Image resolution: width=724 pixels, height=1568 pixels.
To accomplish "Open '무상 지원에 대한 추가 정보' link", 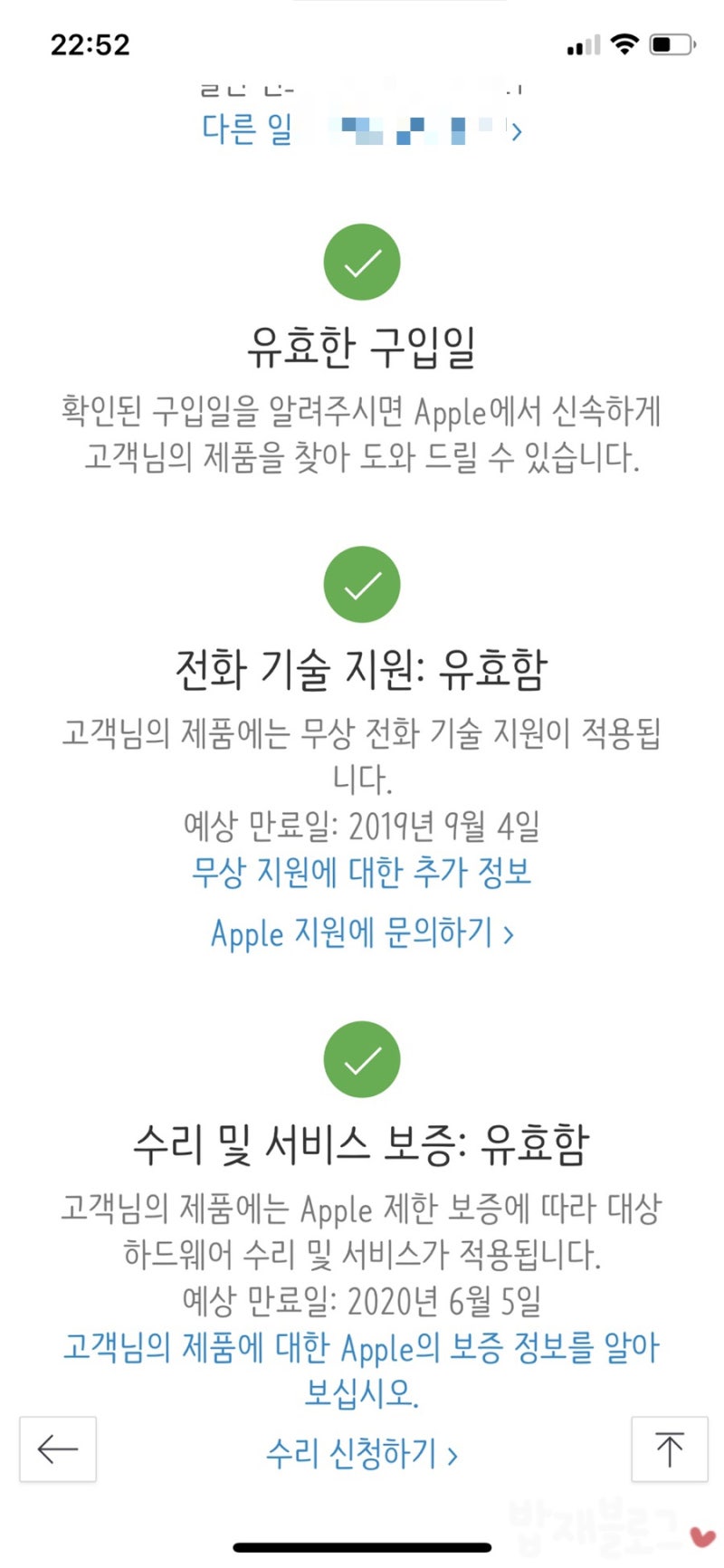I will coord(362,872).
